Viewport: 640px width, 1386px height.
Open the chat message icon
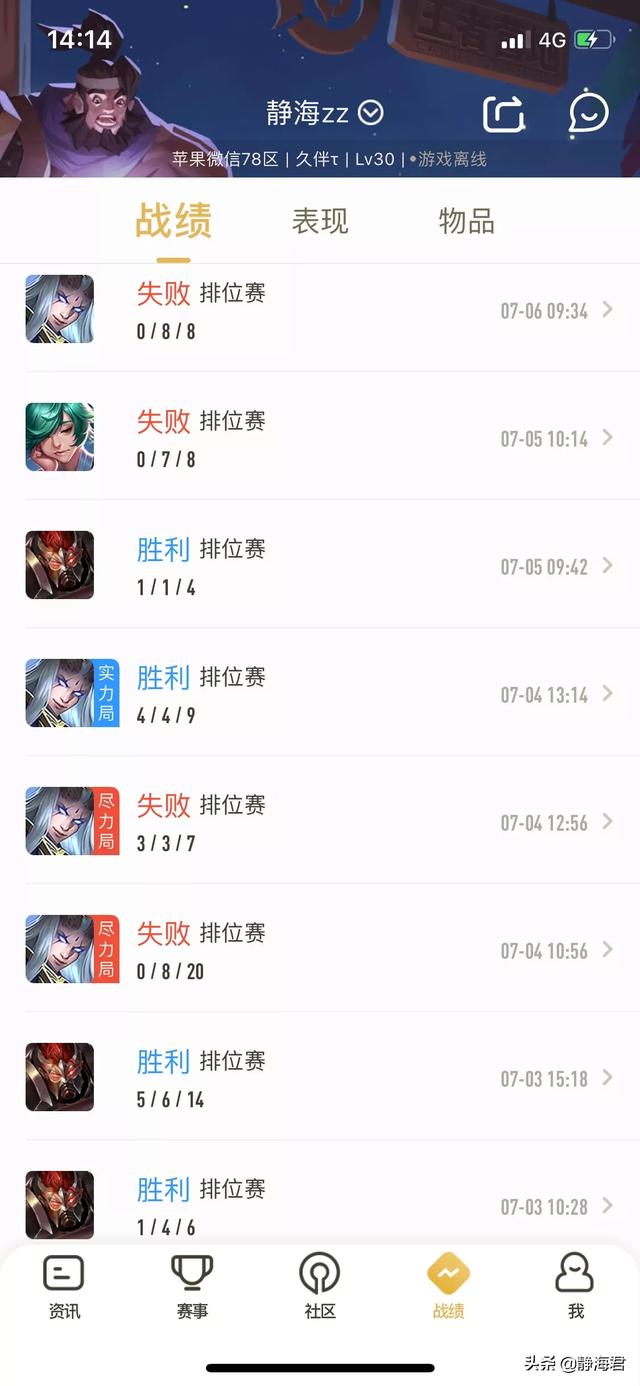click(x=588, y=113)
